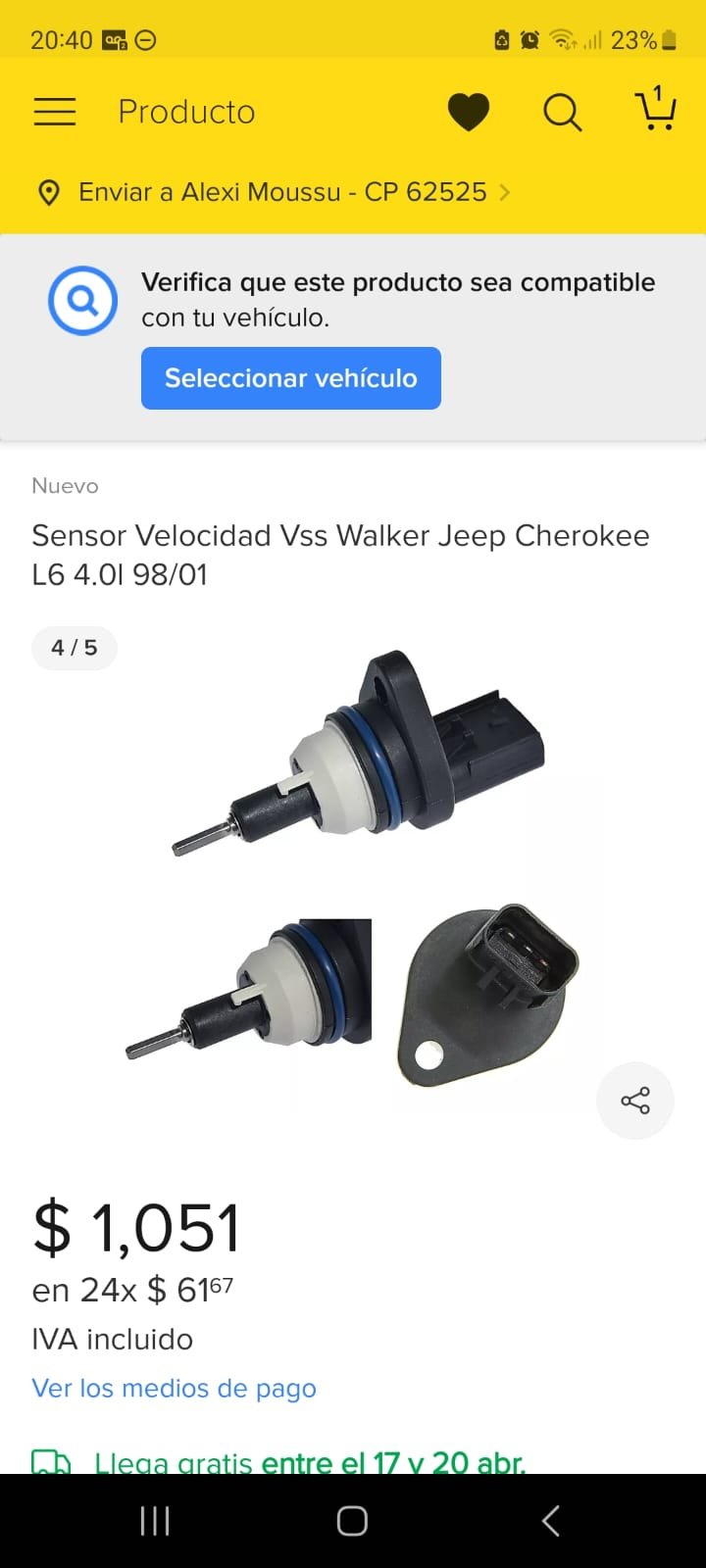Open the shopping cart
Image resolution: width=706 pixels, height=1568 pixels.
pyautogui.click(x=655, y=109)
